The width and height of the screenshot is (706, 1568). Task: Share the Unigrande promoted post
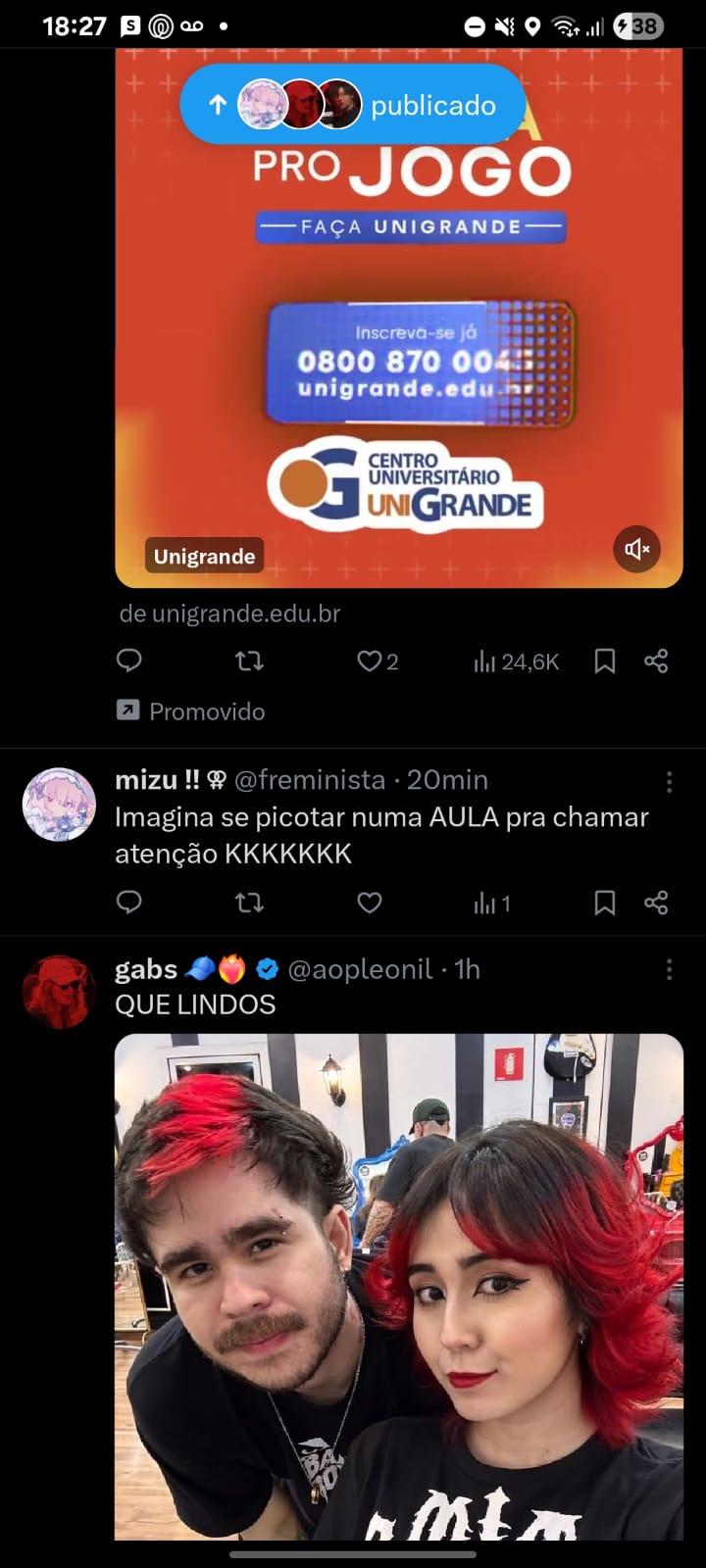656,661
